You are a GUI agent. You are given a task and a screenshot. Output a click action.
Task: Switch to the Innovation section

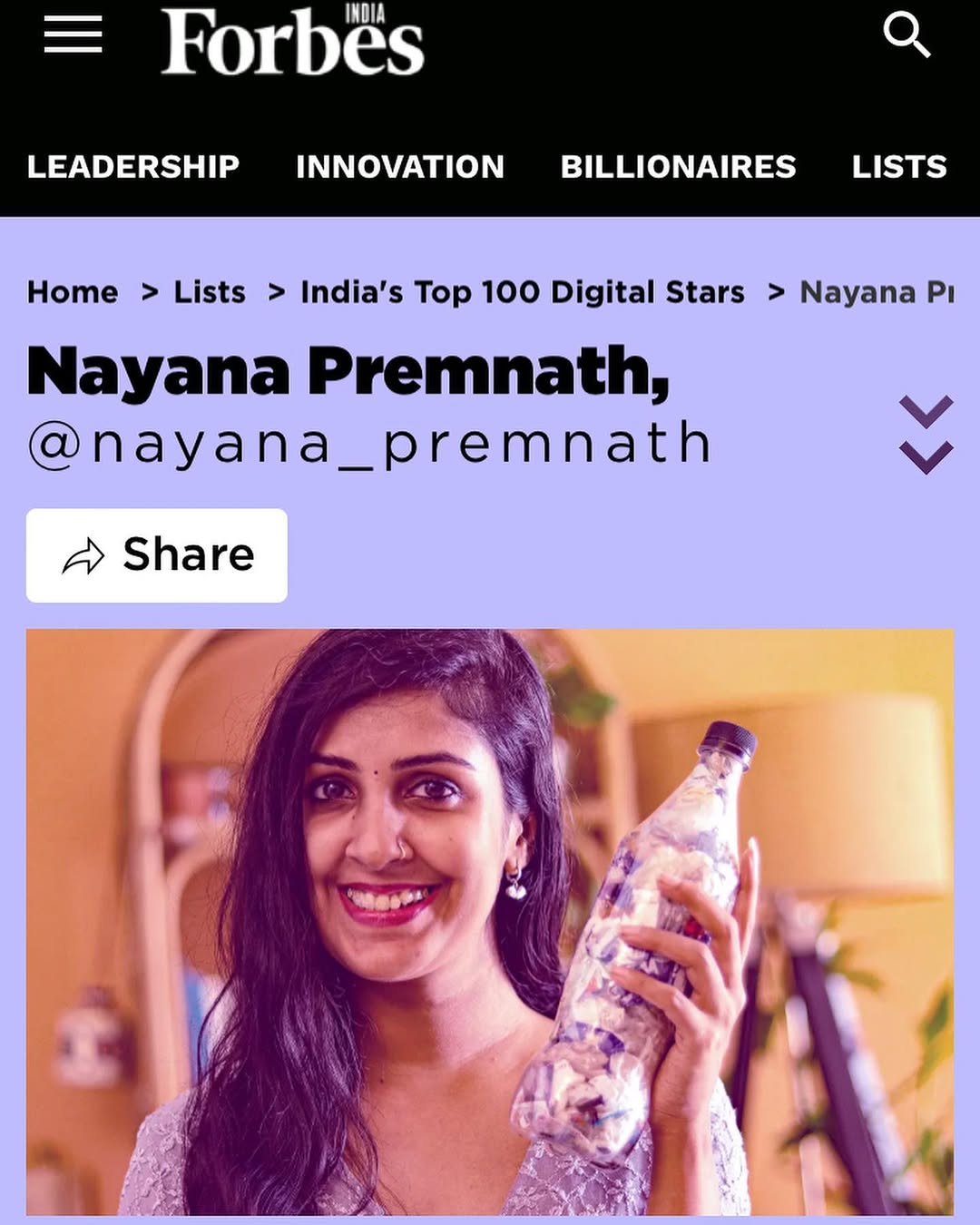(400, 167)
